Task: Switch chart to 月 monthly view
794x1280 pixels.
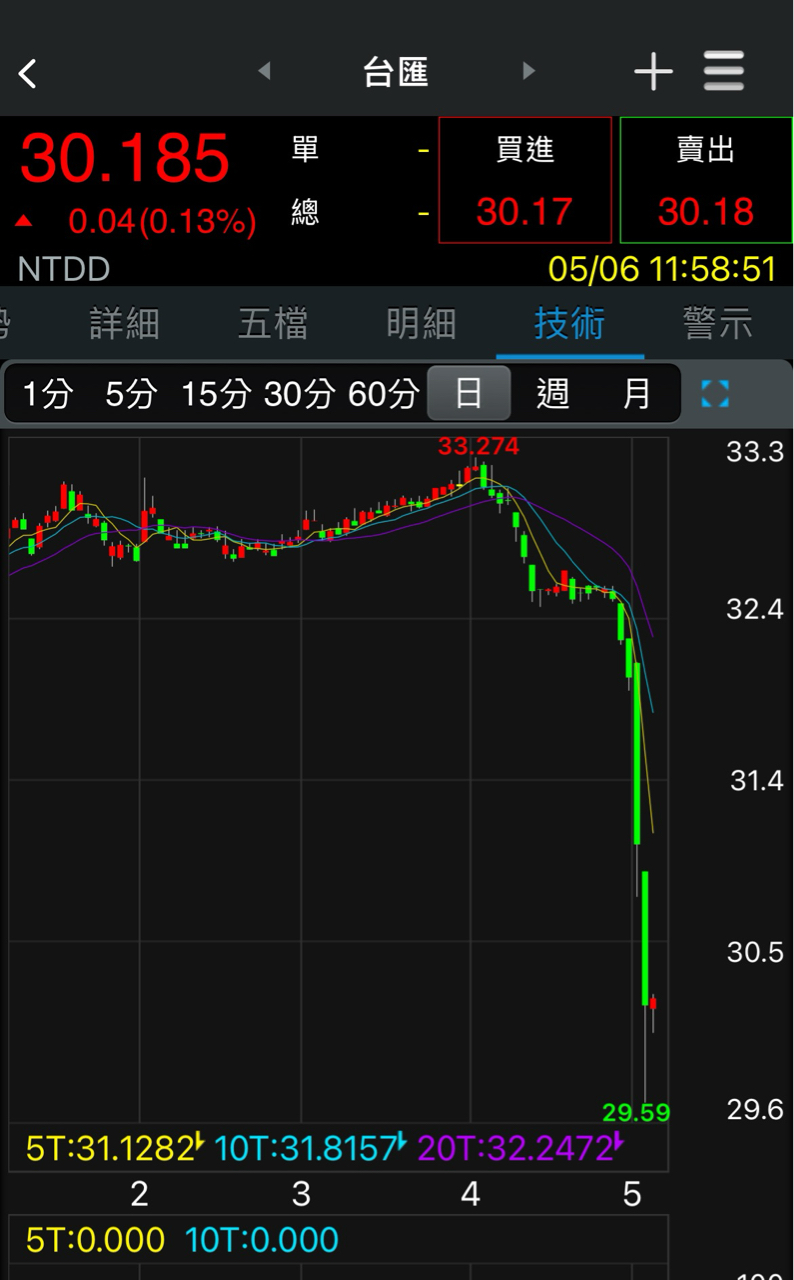Action: (x=637, y=394)
